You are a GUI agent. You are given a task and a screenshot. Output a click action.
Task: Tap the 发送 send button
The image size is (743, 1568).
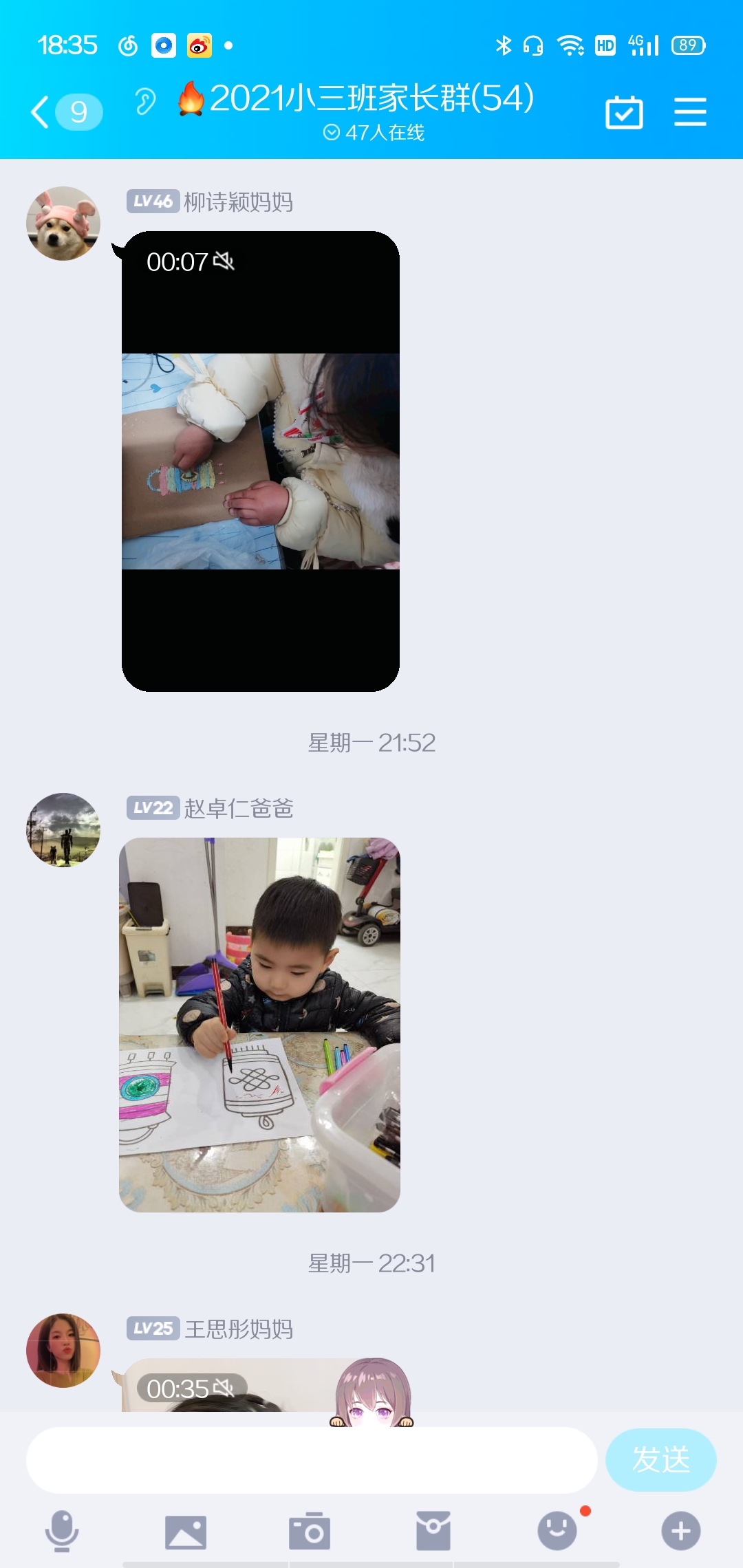click(660, 1459)
